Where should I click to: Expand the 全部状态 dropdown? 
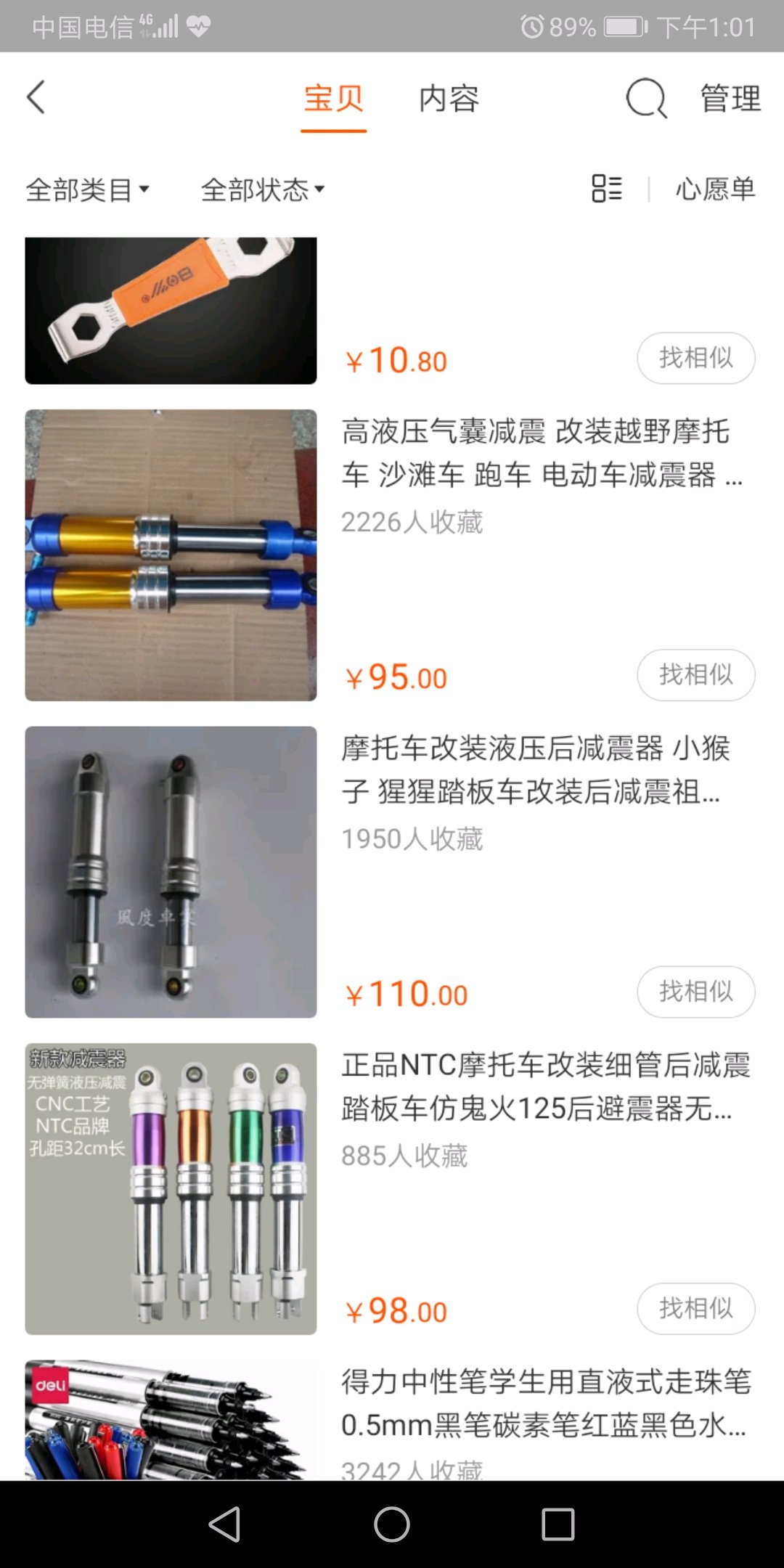[x=262, y=190]
